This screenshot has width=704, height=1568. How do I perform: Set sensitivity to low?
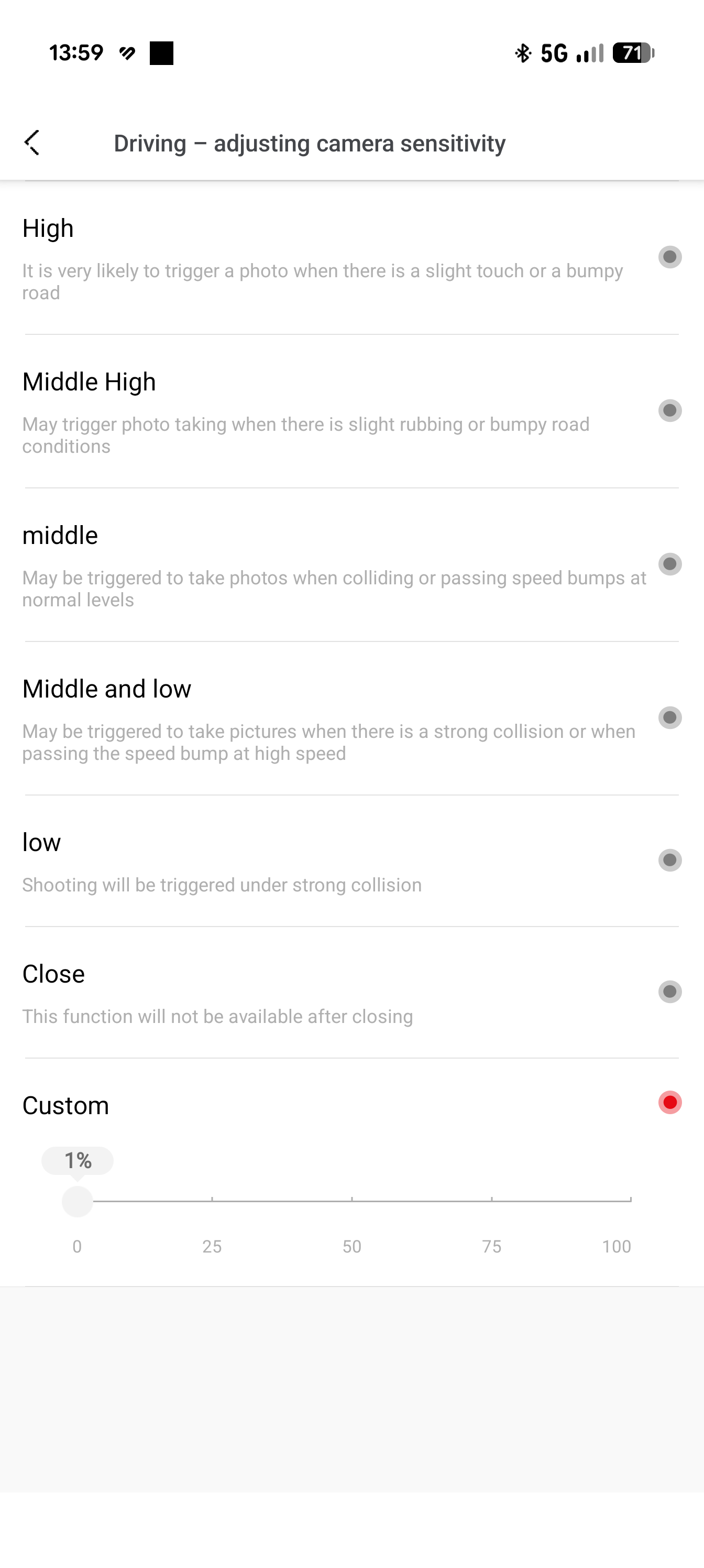[x=351, y=860]
